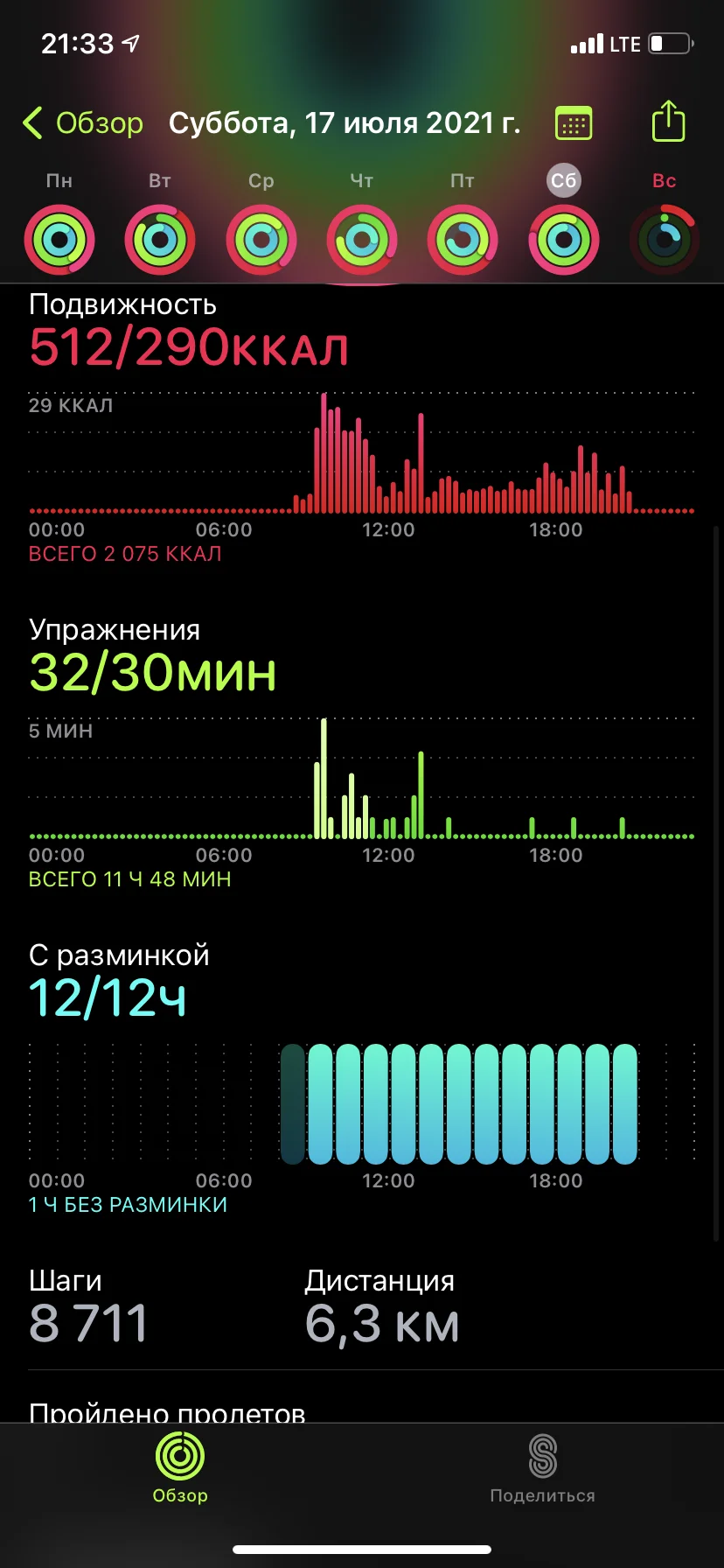
Task: Select Wednesday (Ср) activity rings
Action: (261, 239)
